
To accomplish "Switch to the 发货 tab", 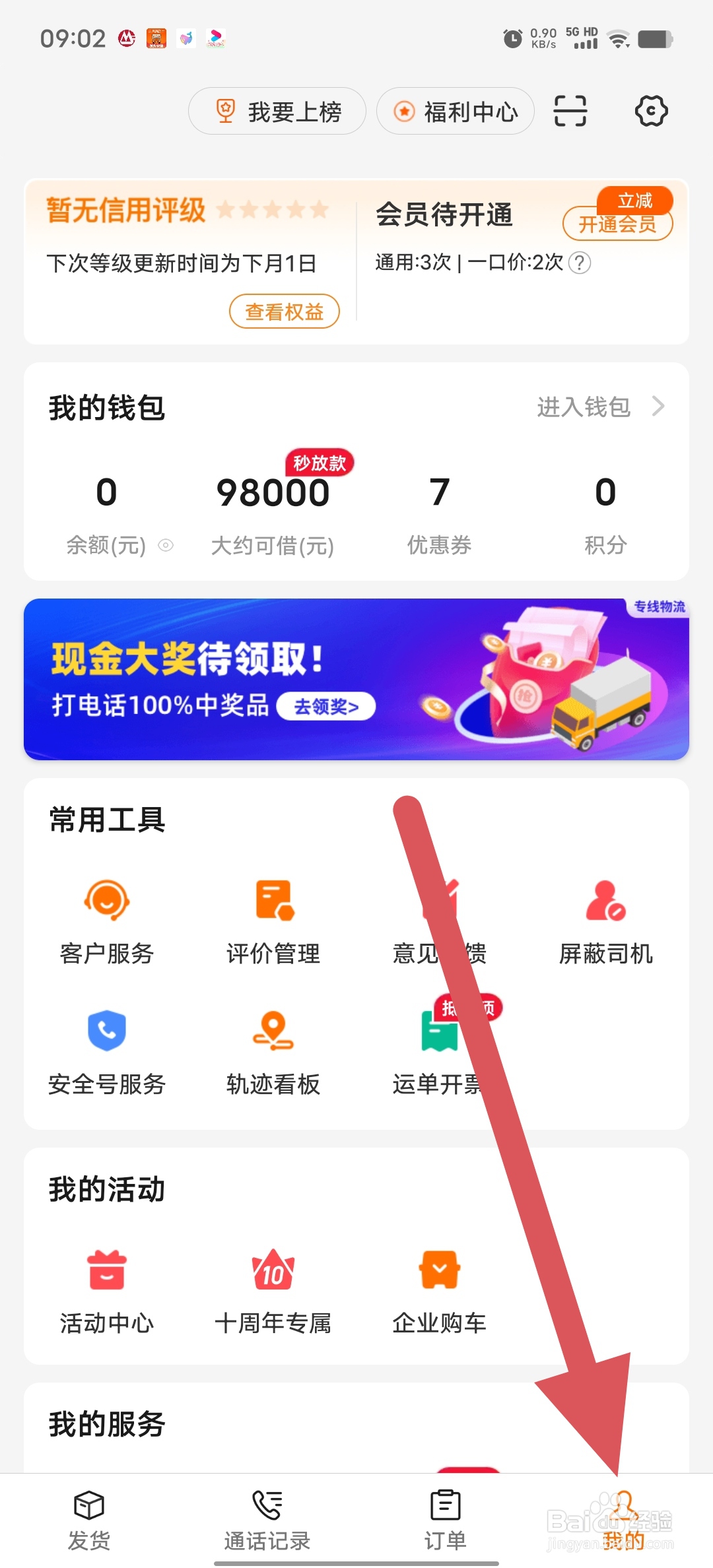I will point(89,1518).
